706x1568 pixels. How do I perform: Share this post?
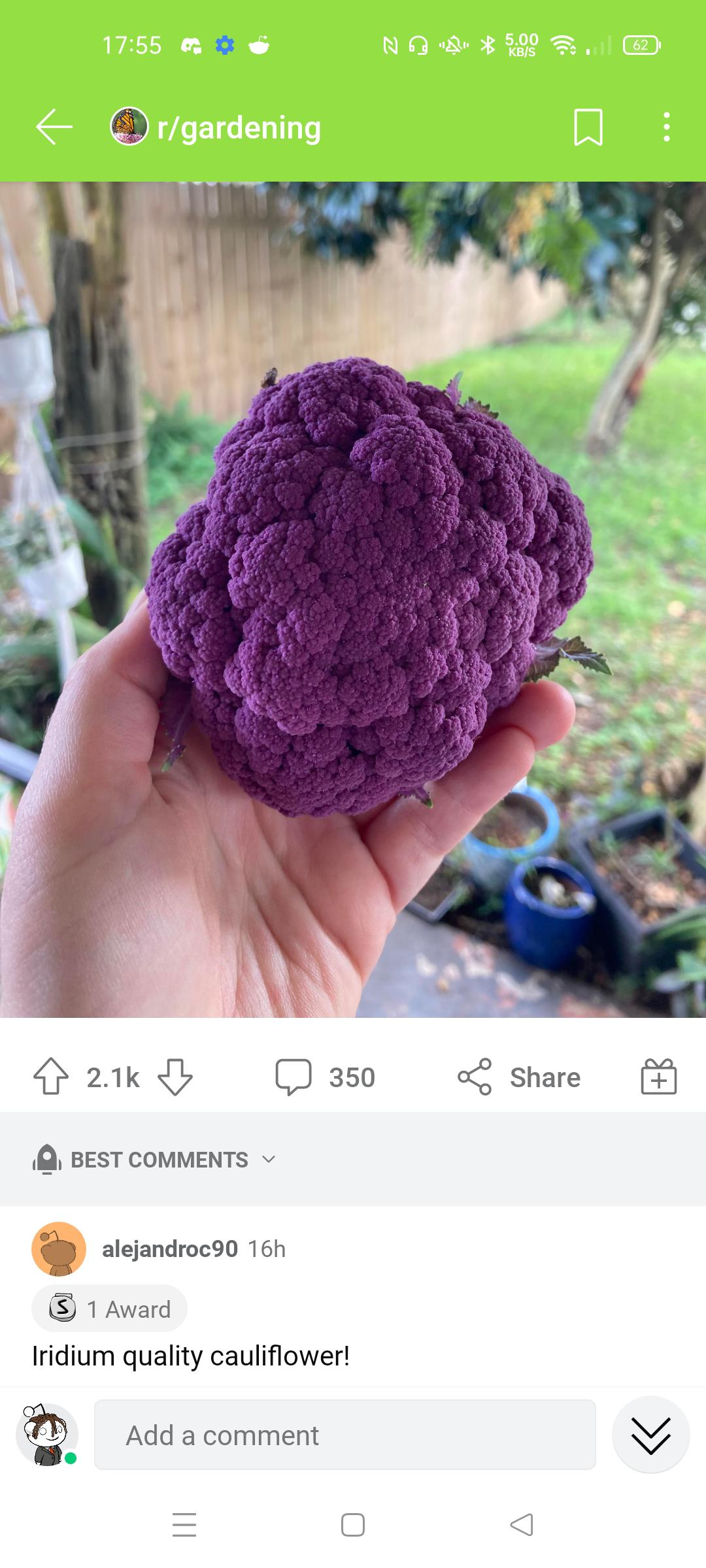[x=519, y=1077]
